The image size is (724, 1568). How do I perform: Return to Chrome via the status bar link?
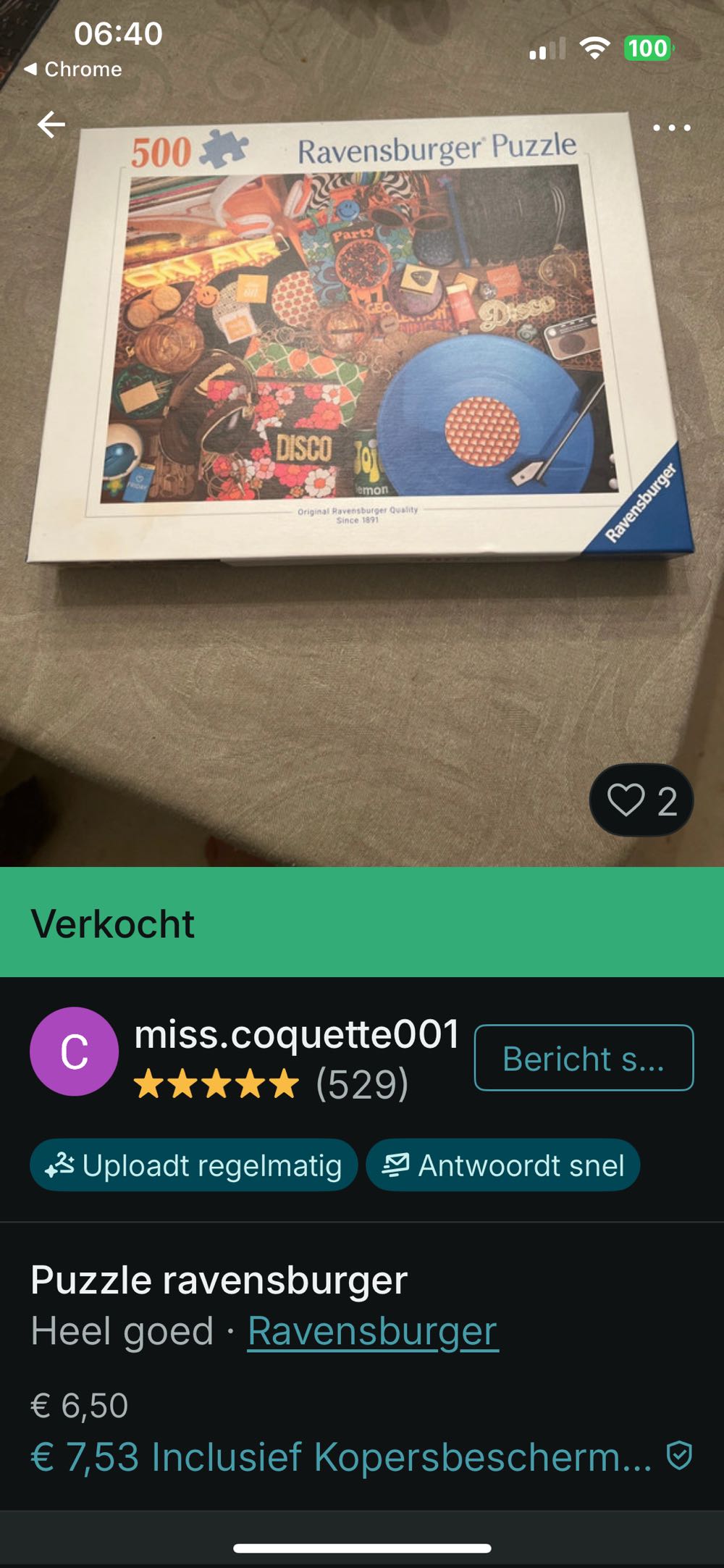pyautogui.click(x=72, y=70)
